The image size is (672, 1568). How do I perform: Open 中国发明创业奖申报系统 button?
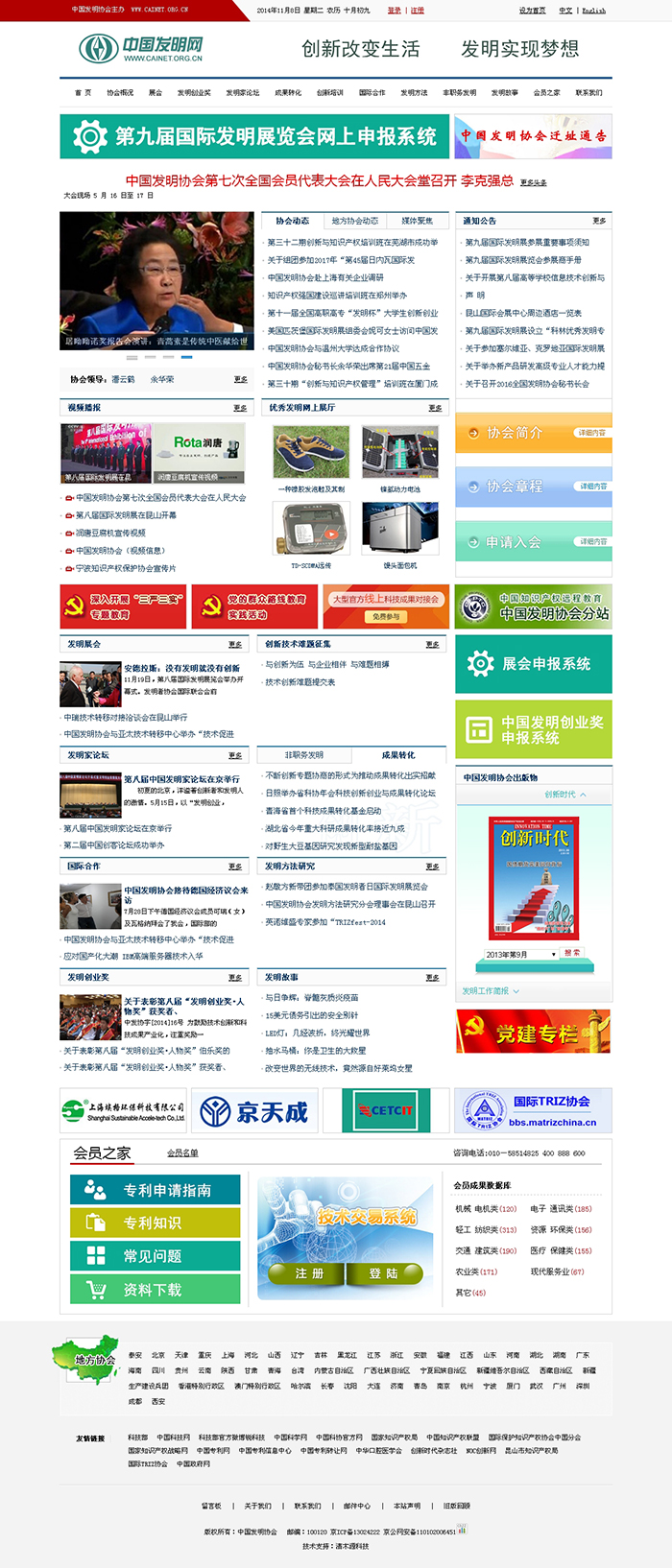[533, 729]
